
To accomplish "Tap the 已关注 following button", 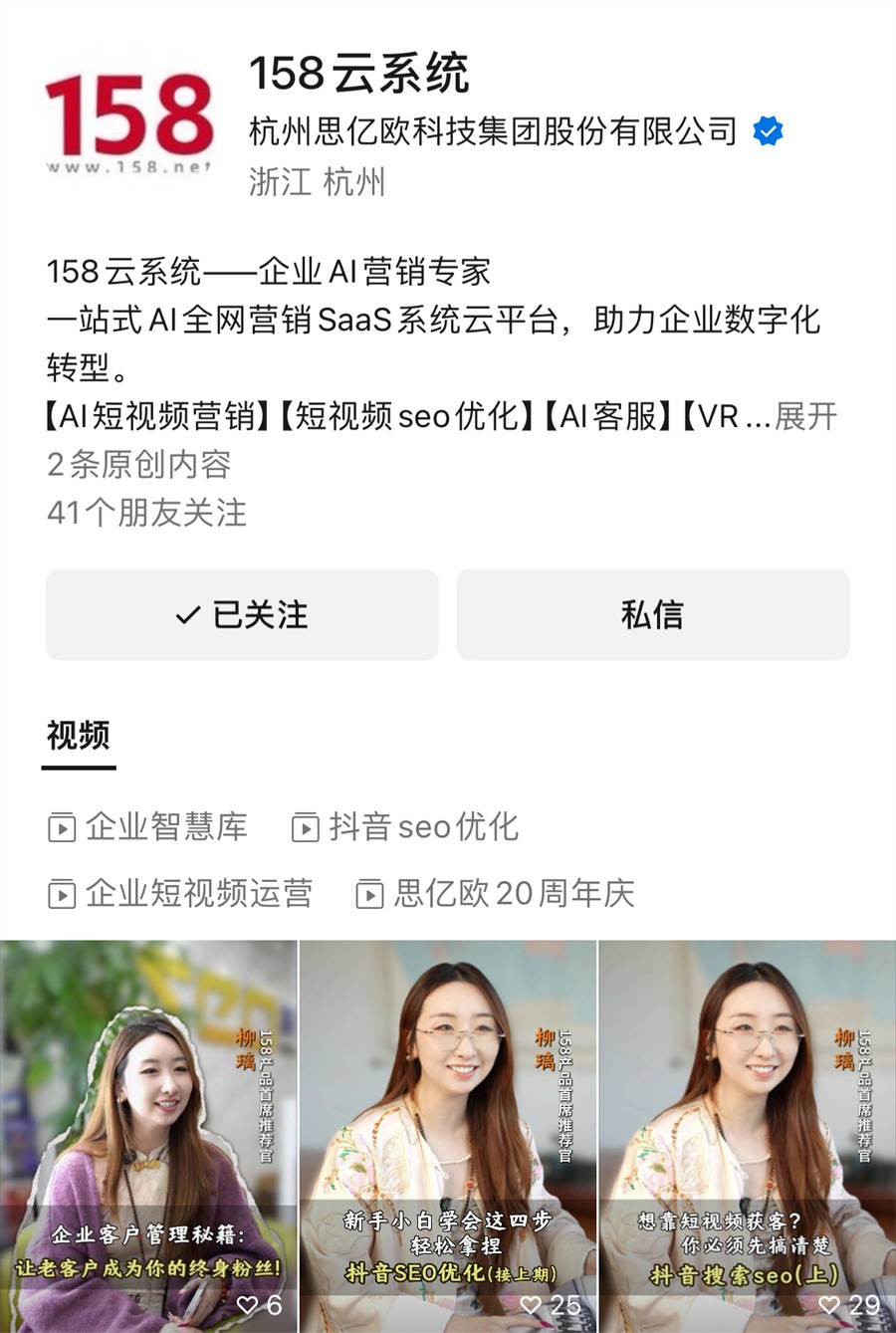I will [x=242, y=614].
